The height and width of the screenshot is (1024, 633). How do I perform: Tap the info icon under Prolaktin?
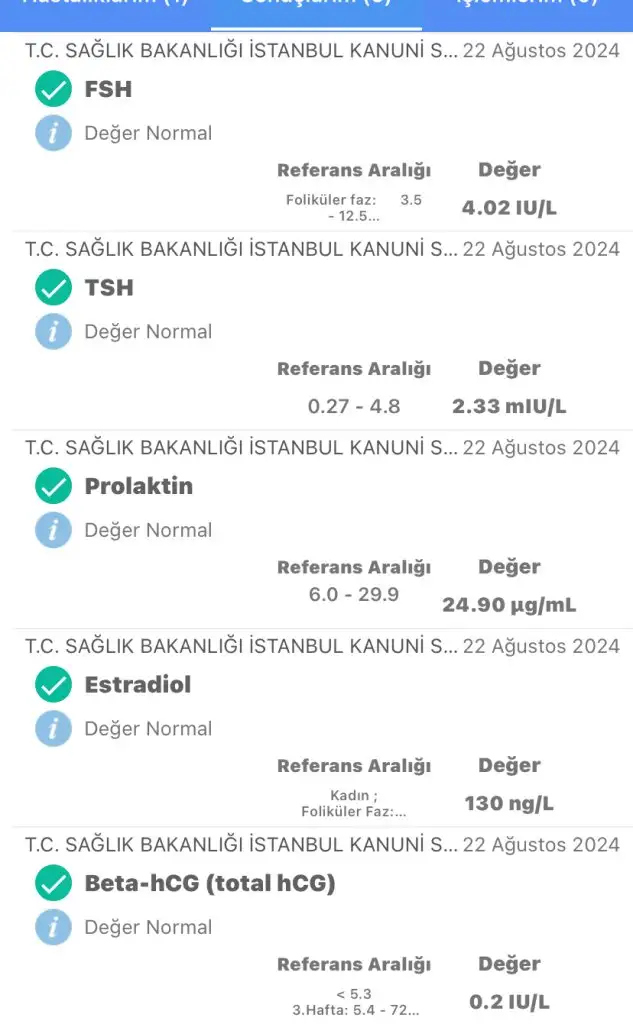pos(54,530)
